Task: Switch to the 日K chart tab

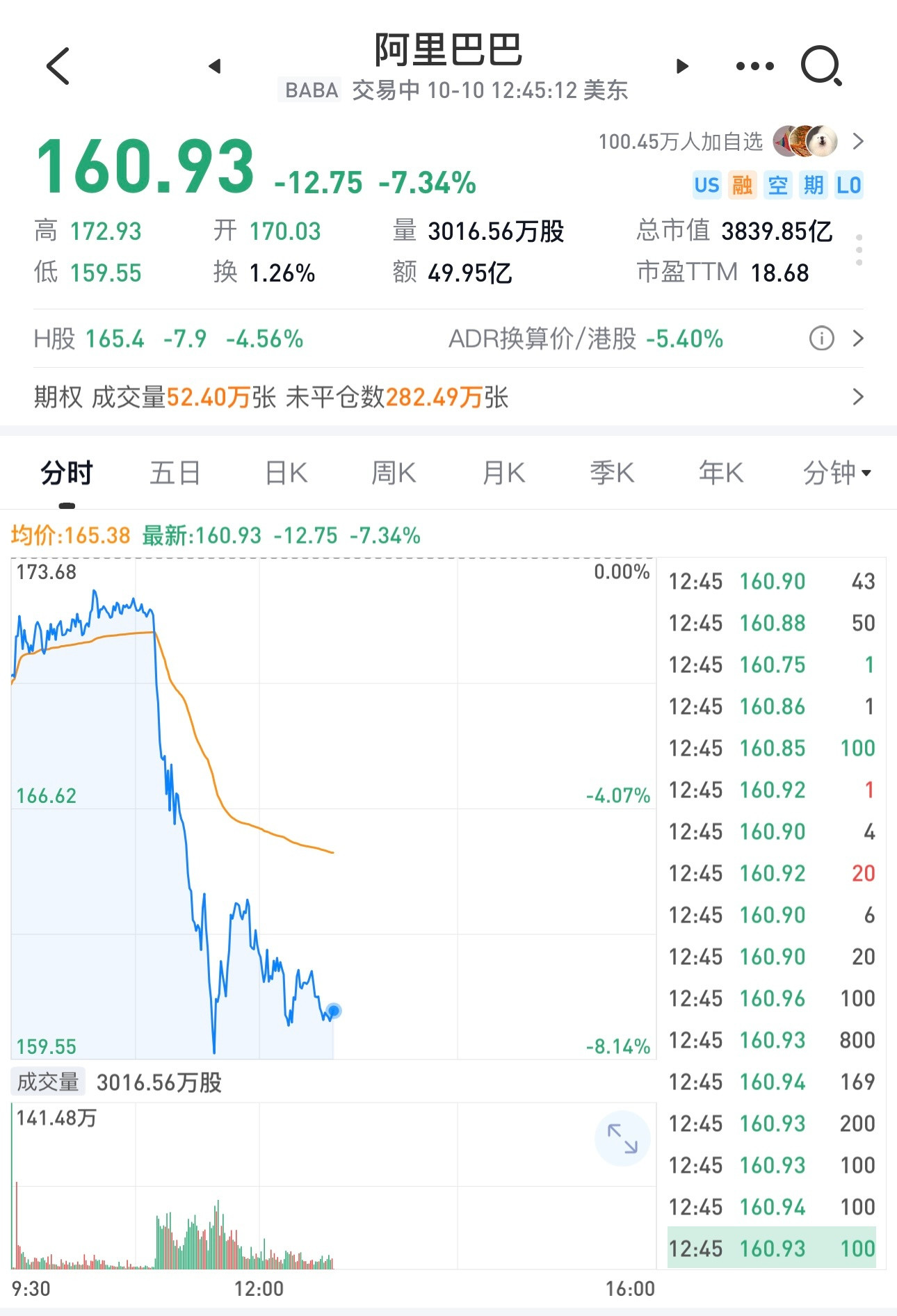Action: point(286,473)
